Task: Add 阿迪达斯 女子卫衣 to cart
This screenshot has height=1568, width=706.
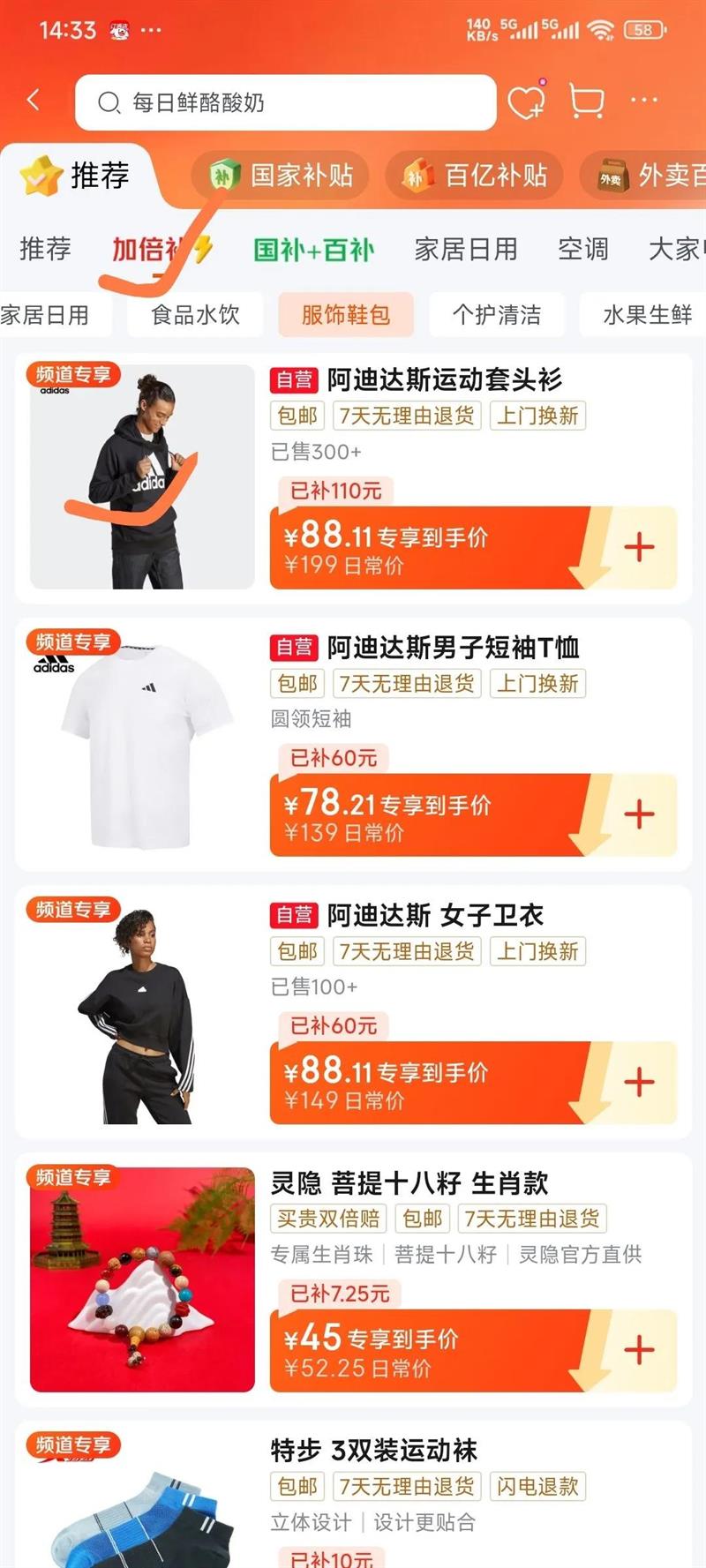Action: pyautogui.click(x=639, y=1083)
